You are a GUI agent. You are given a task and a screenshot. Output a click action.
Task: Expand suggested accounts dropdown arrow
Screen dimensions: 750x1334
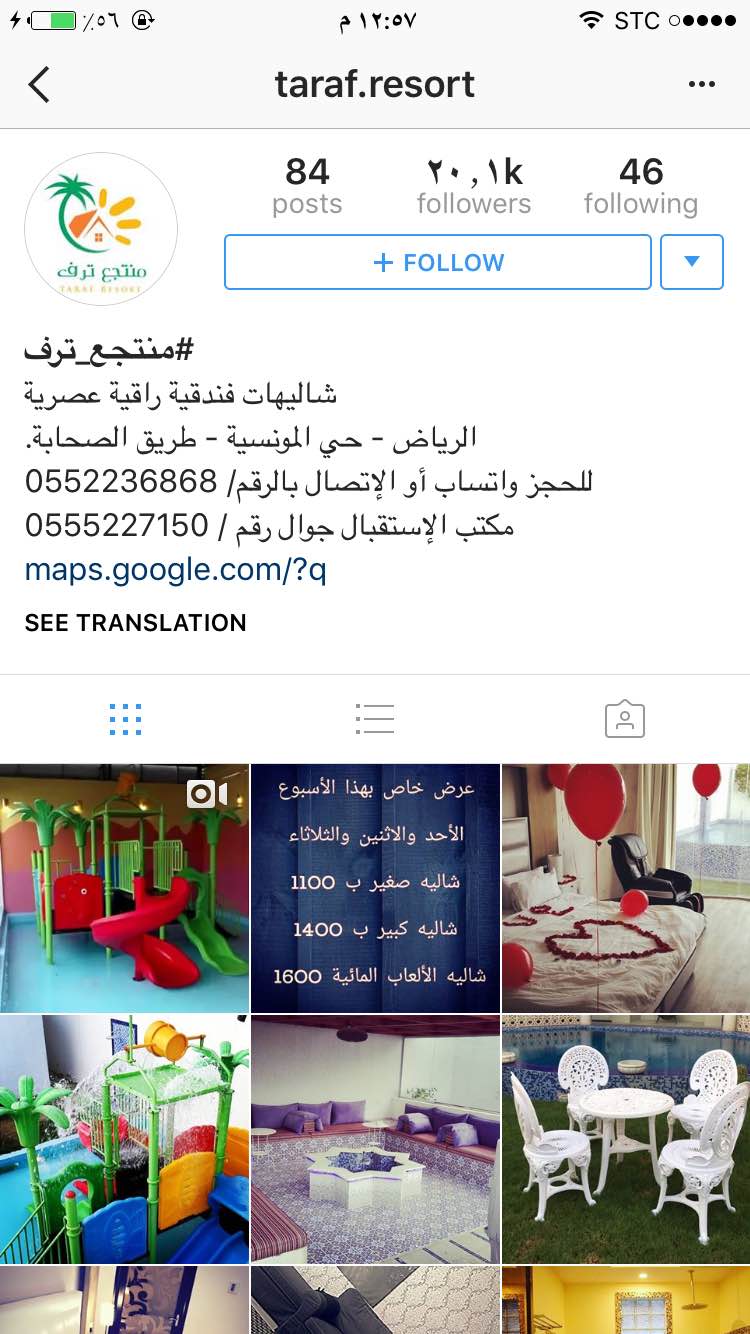691,262
